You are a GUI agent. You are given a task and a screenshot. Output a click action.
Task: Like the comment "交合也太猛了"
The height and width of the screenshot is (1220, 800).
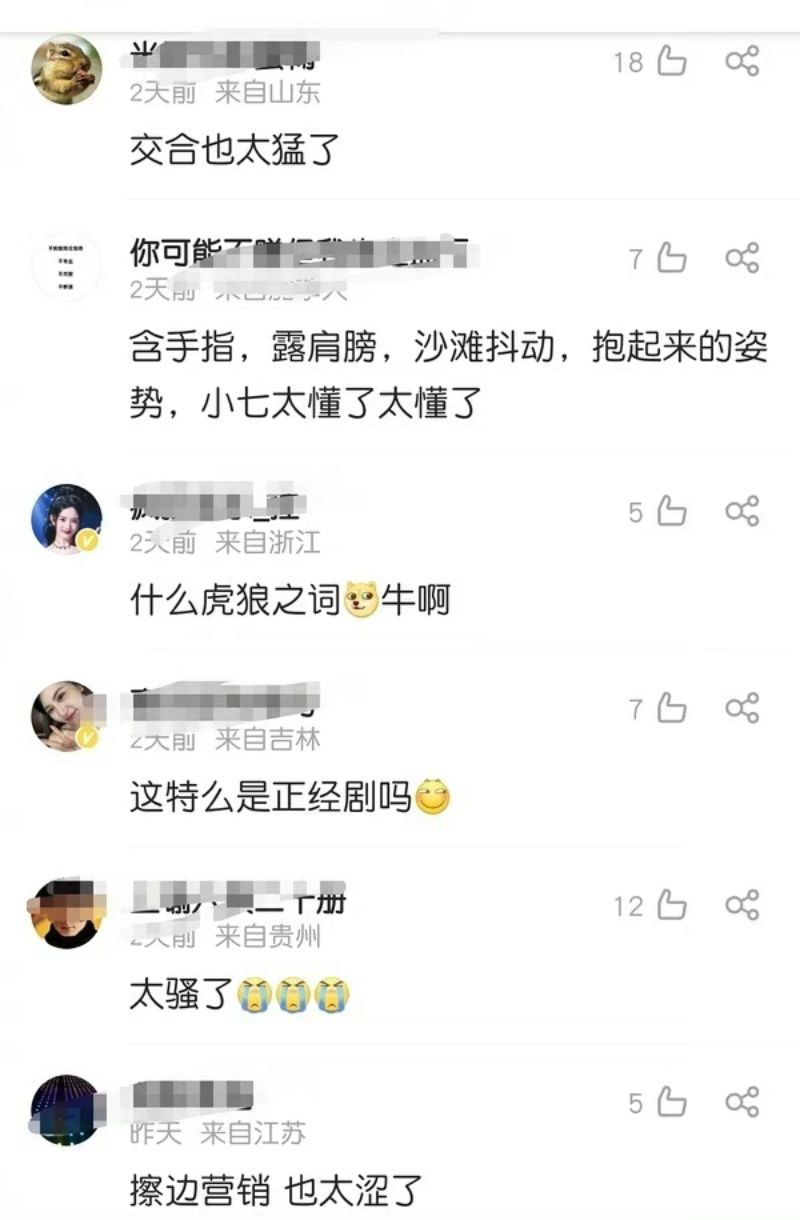click(671, 62)
